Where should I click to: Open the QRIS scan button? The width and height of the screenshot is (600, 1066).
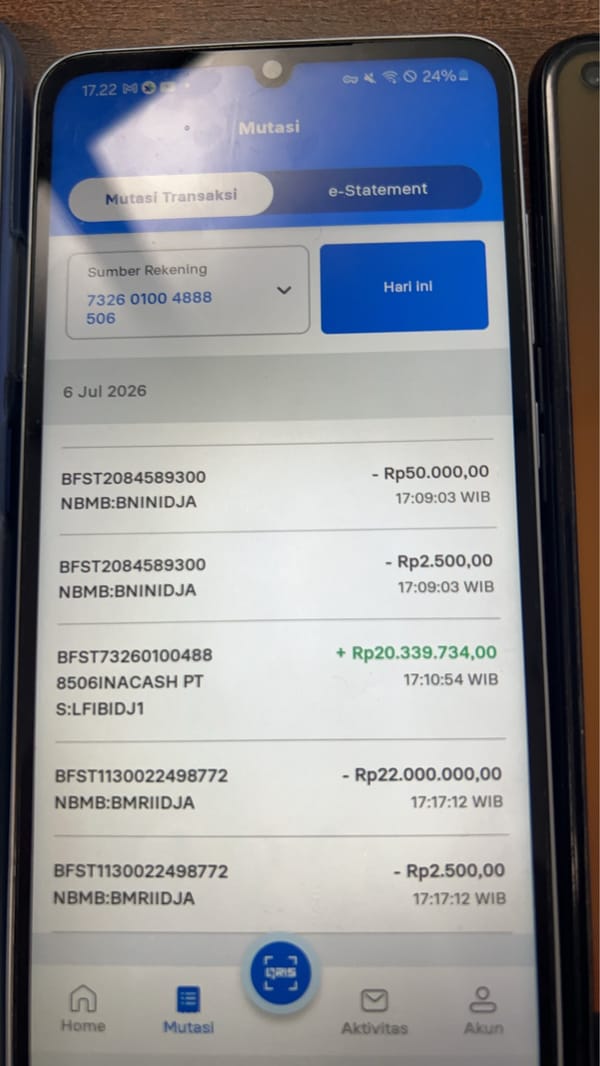[281, 974]
